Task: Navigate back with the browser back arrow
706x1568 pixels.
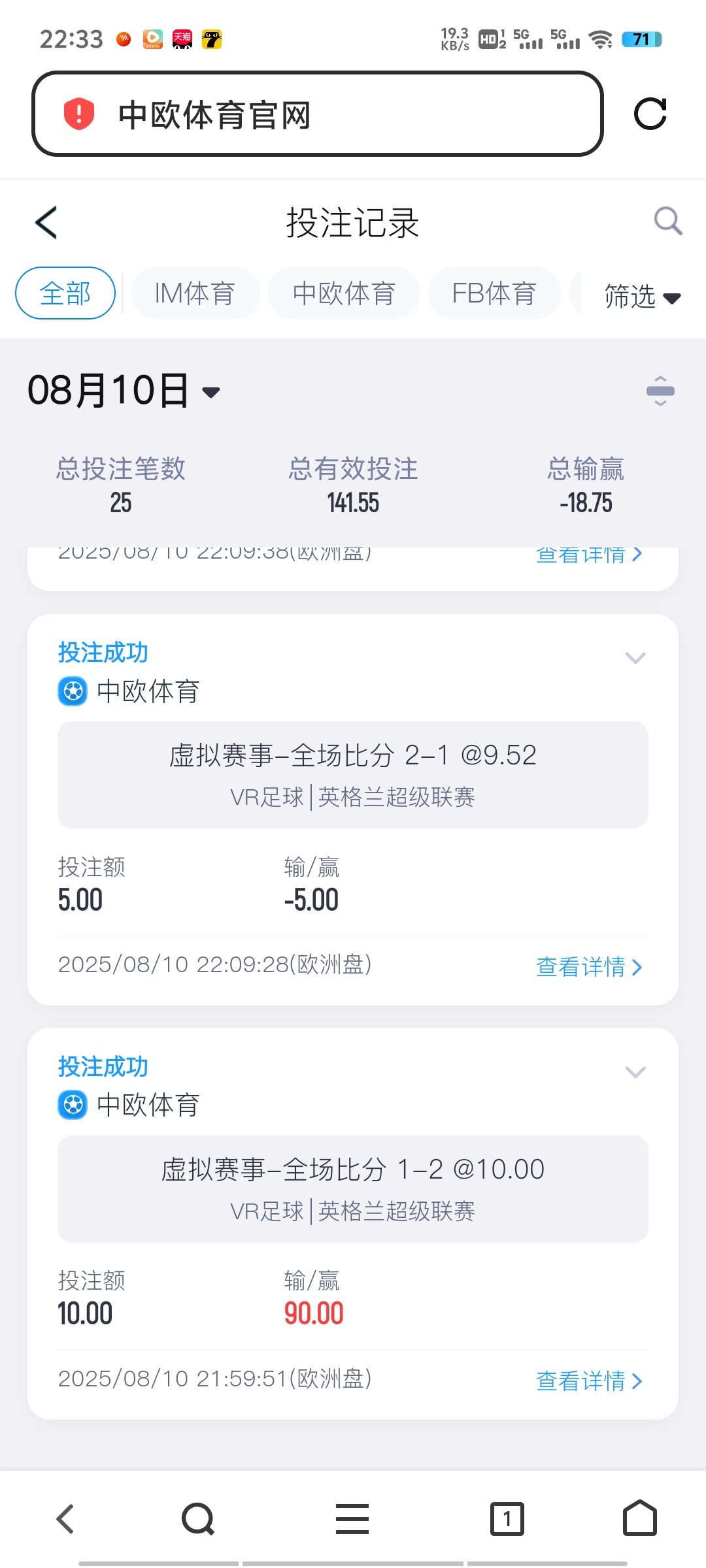Action: (65, 1518)
